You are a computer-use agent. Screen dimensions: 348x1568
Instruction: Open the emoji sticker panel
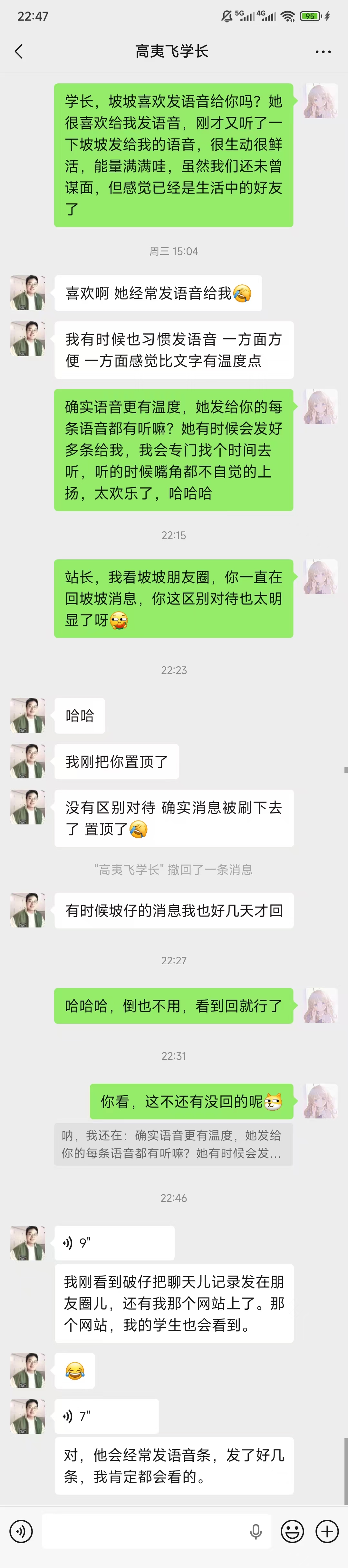293,1530
